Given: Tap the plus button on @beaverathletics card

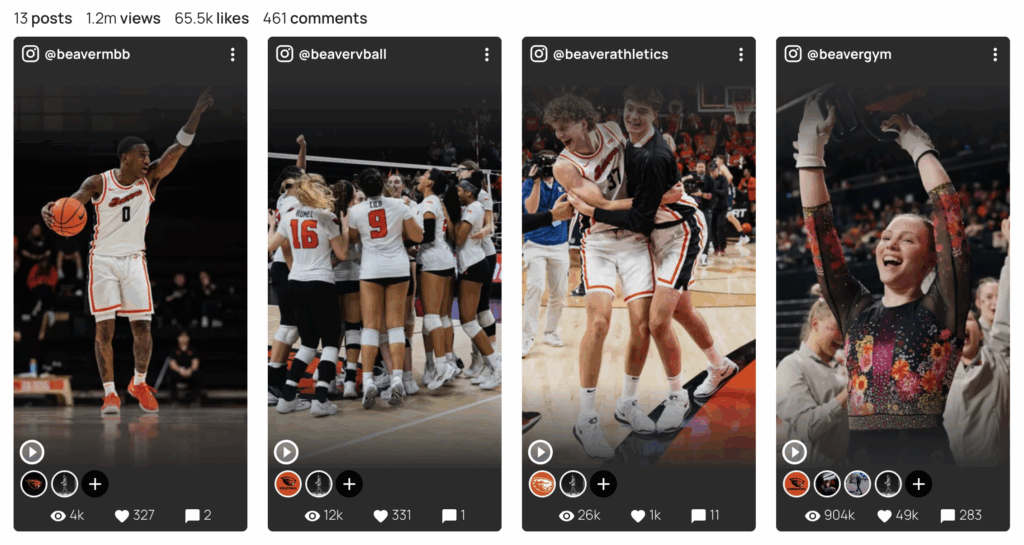Looking at the screenshot, I should [603, 484].
